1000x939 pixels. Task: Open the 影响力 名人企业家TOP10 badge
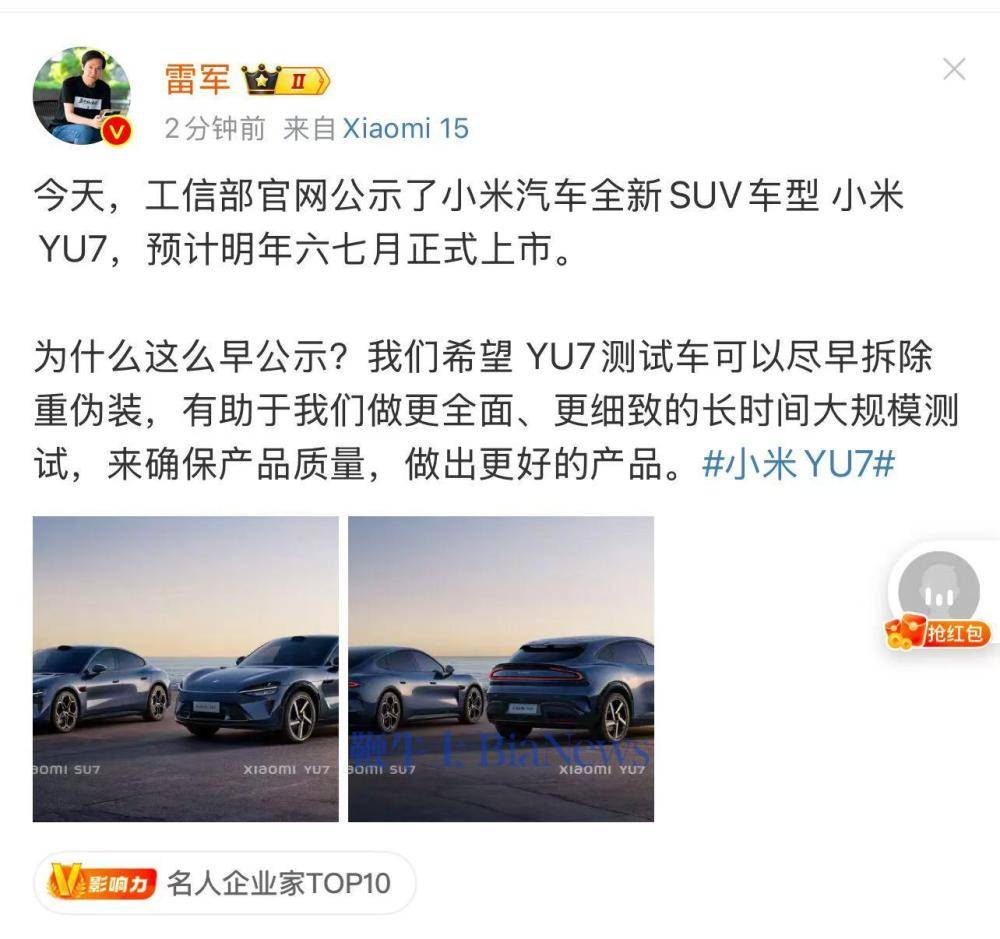225,883
